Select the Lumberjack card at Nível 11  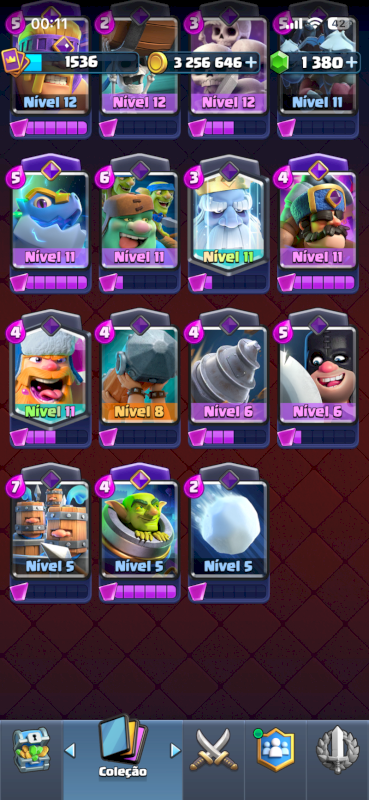(51, 378)
